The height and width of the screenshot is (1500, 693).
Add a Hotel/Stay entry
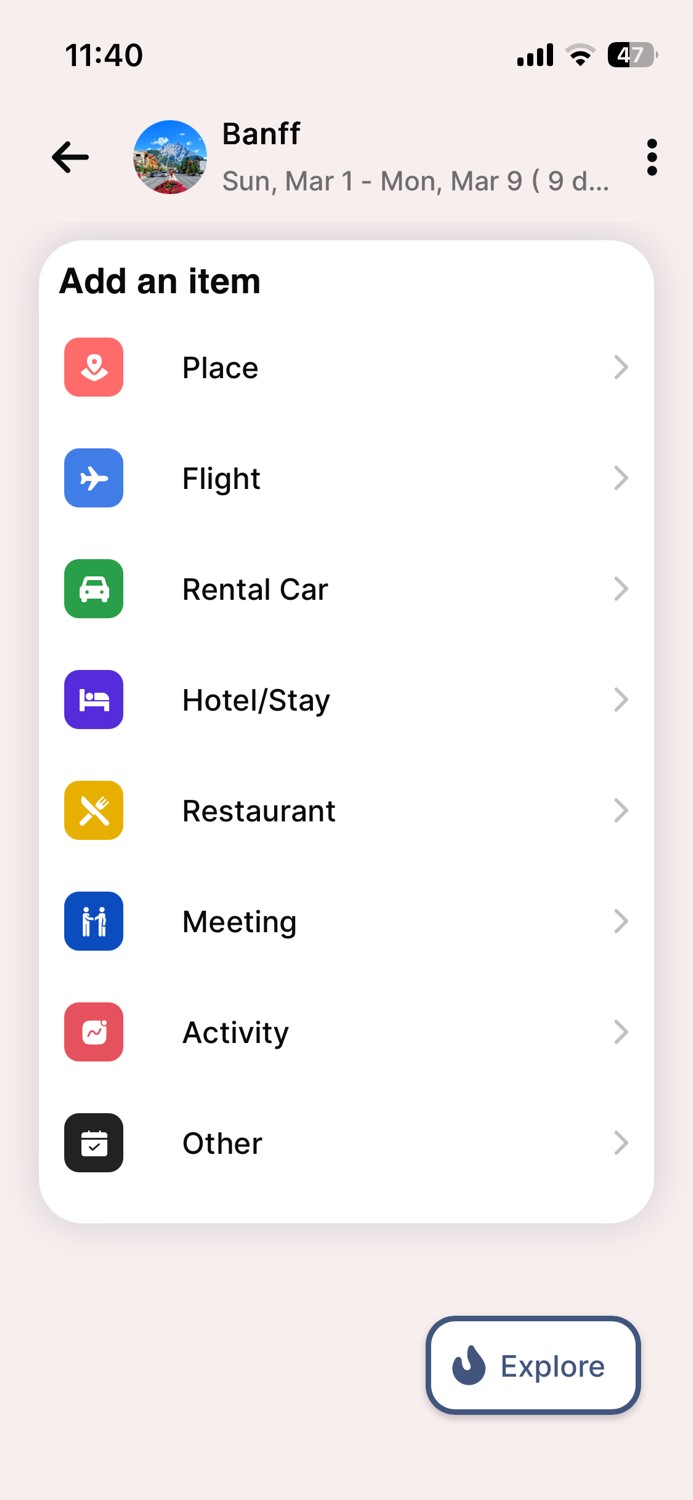point(346,700)
